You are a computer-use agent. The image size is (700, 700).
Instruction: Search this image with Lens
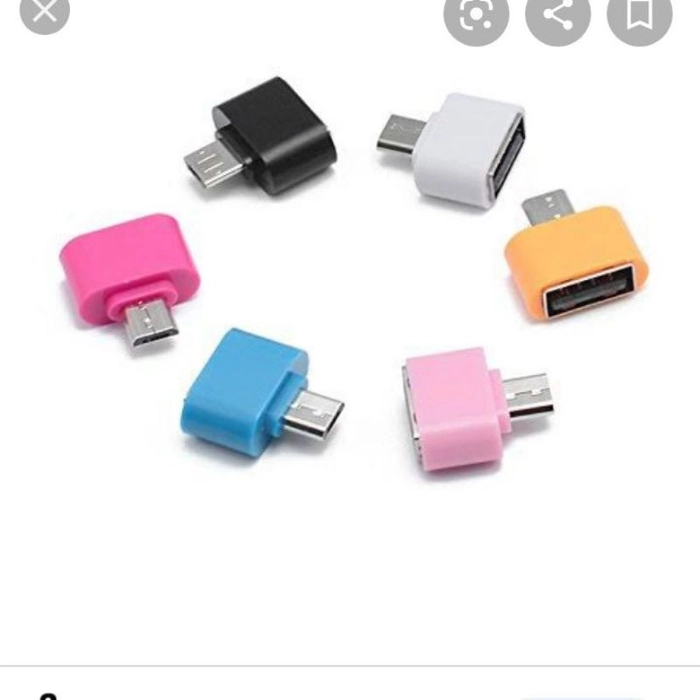pyautogui.click(x=476, y=13)
